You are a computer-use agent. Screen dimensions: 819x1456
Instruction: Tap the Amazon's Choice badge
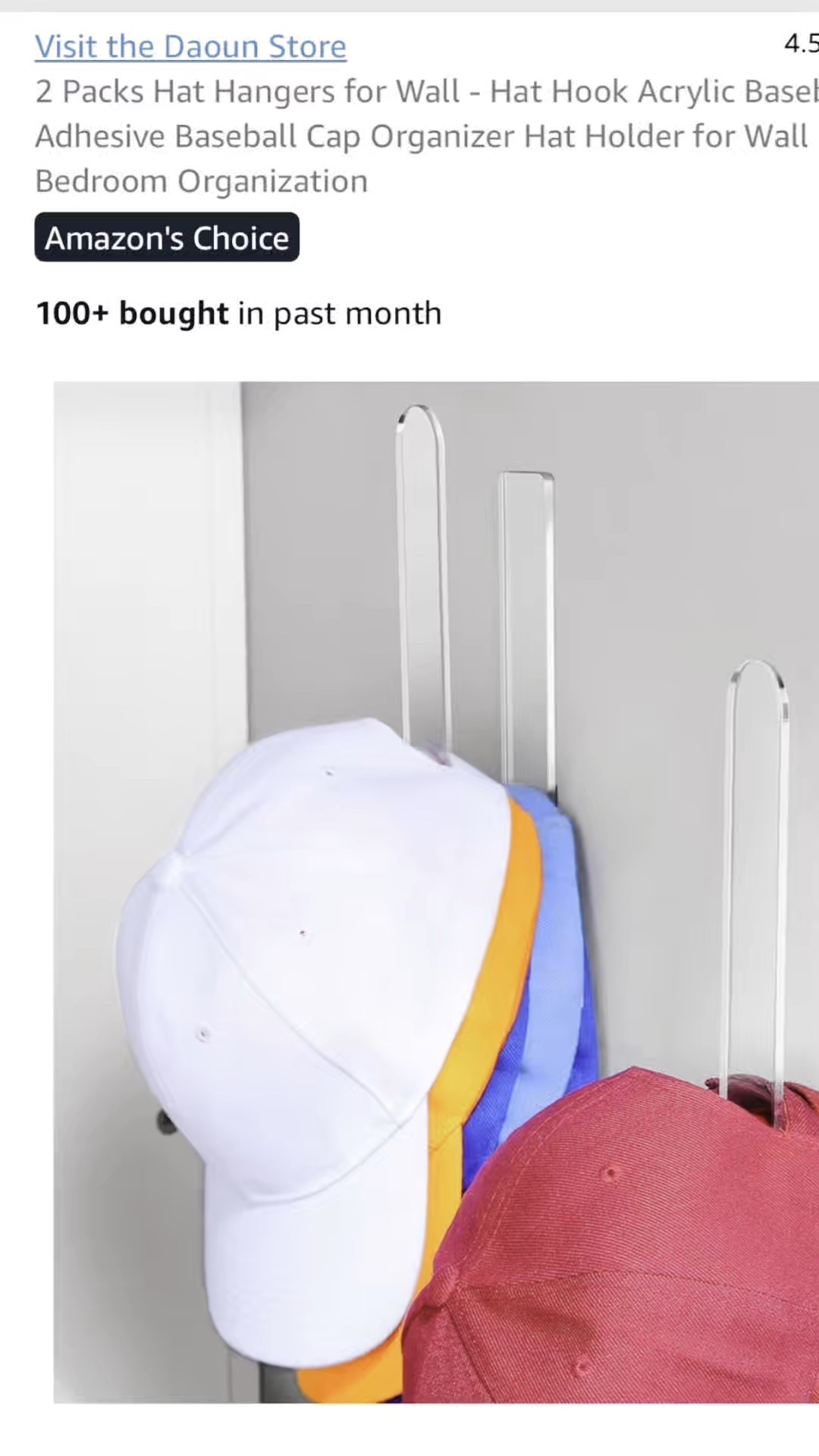pos(167,237)
